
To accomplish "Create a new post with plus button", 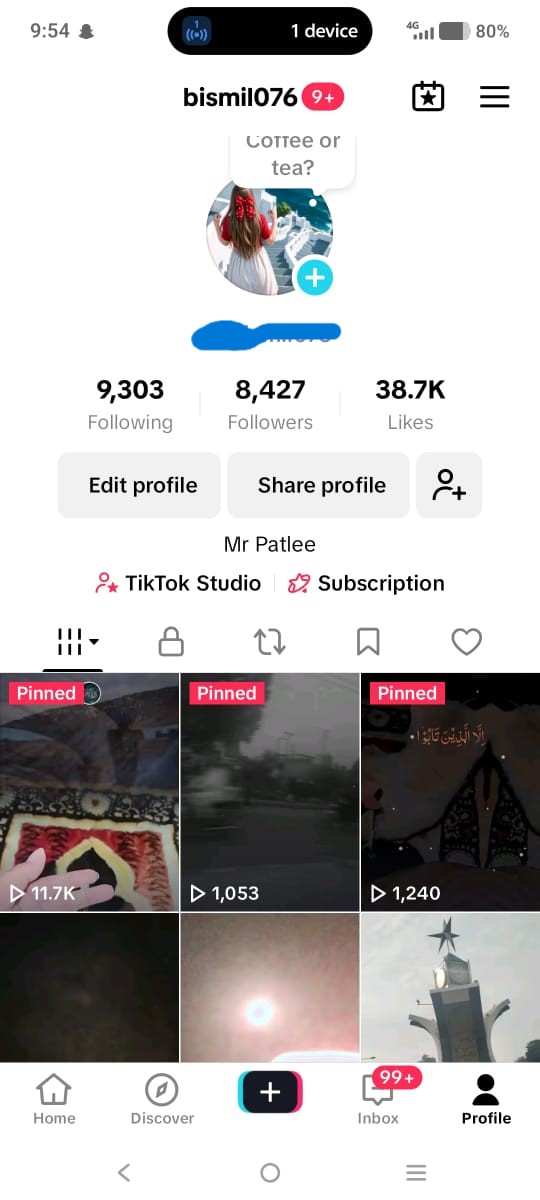I will 270,1092.
